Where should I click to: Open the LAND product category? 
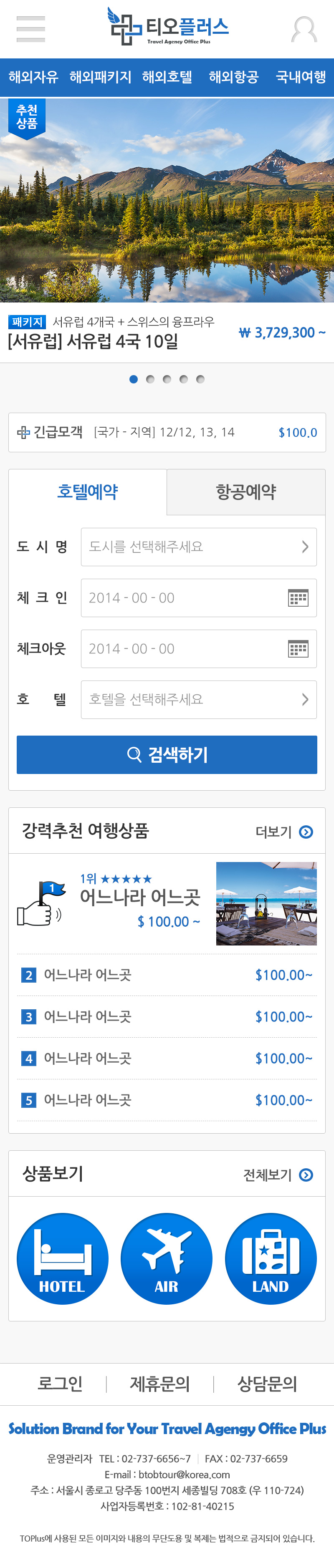point(271,1258)
